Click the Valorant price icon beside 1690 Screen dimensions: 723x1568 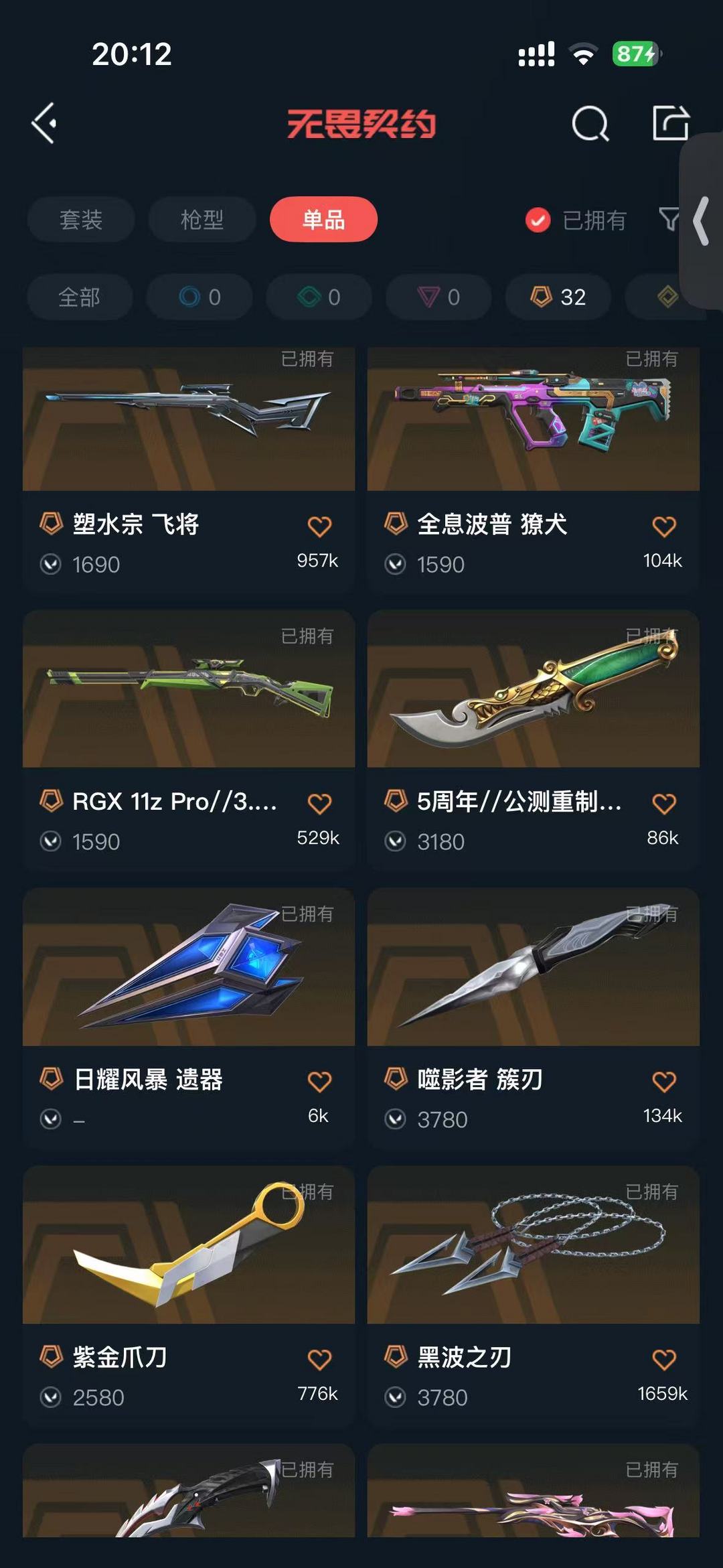coord(52,565)
